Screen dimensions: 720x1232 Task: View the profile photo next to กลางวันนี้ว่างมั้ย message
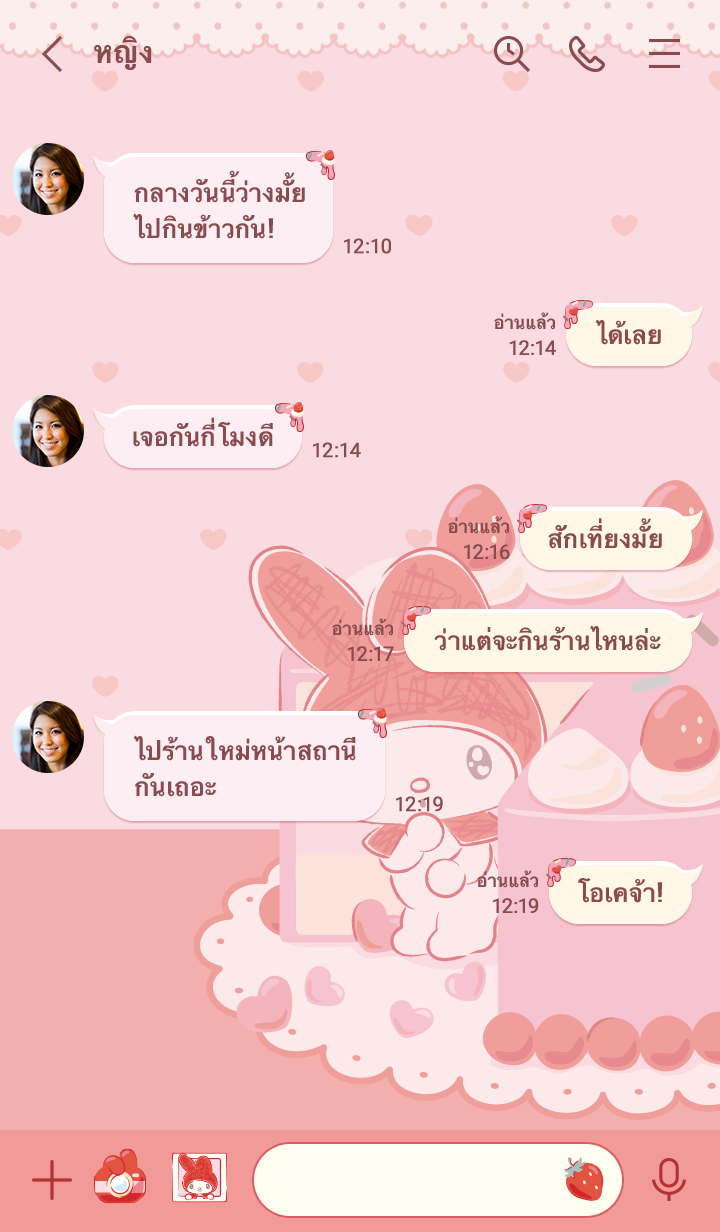48,179
